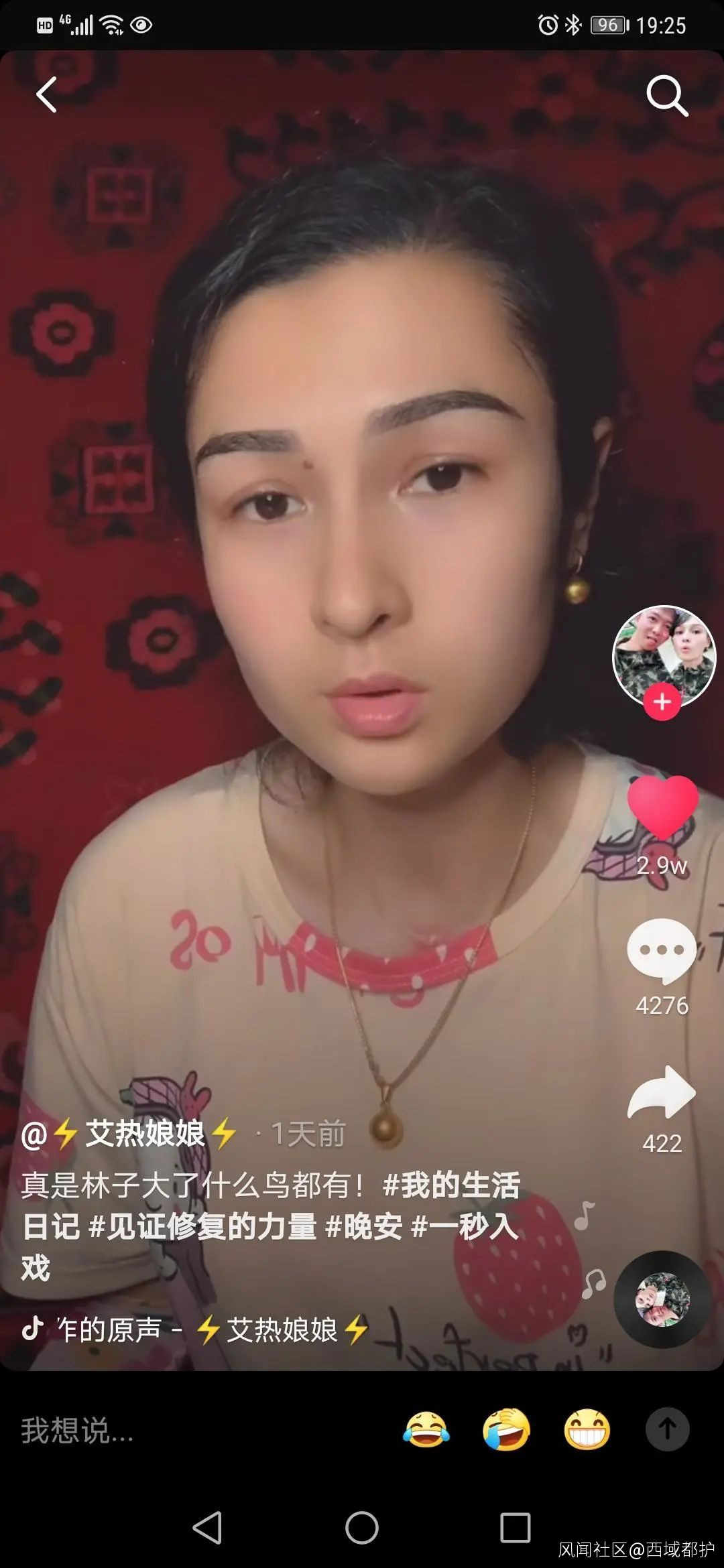Open the creator's profile avatar
Viewport: 724px width, 1568px height.
click(664, 655)
